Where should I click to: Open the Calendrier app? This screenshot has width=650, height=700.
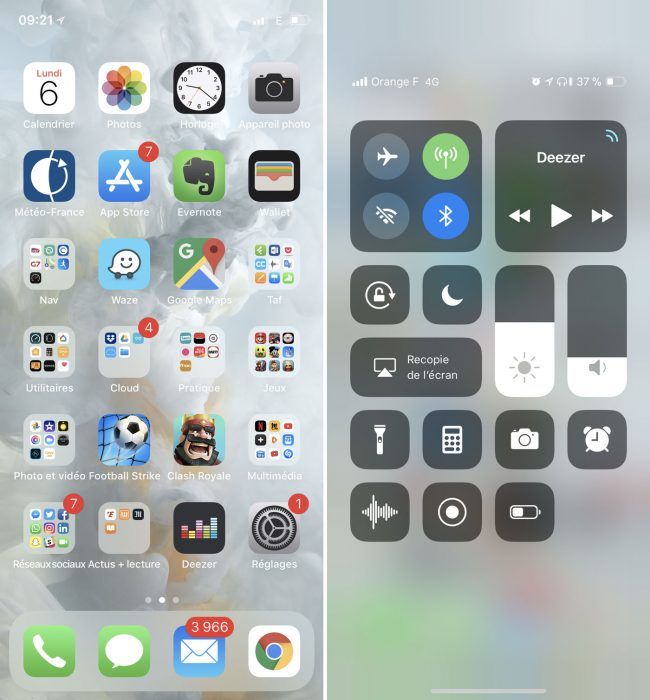tap(49, 88)
